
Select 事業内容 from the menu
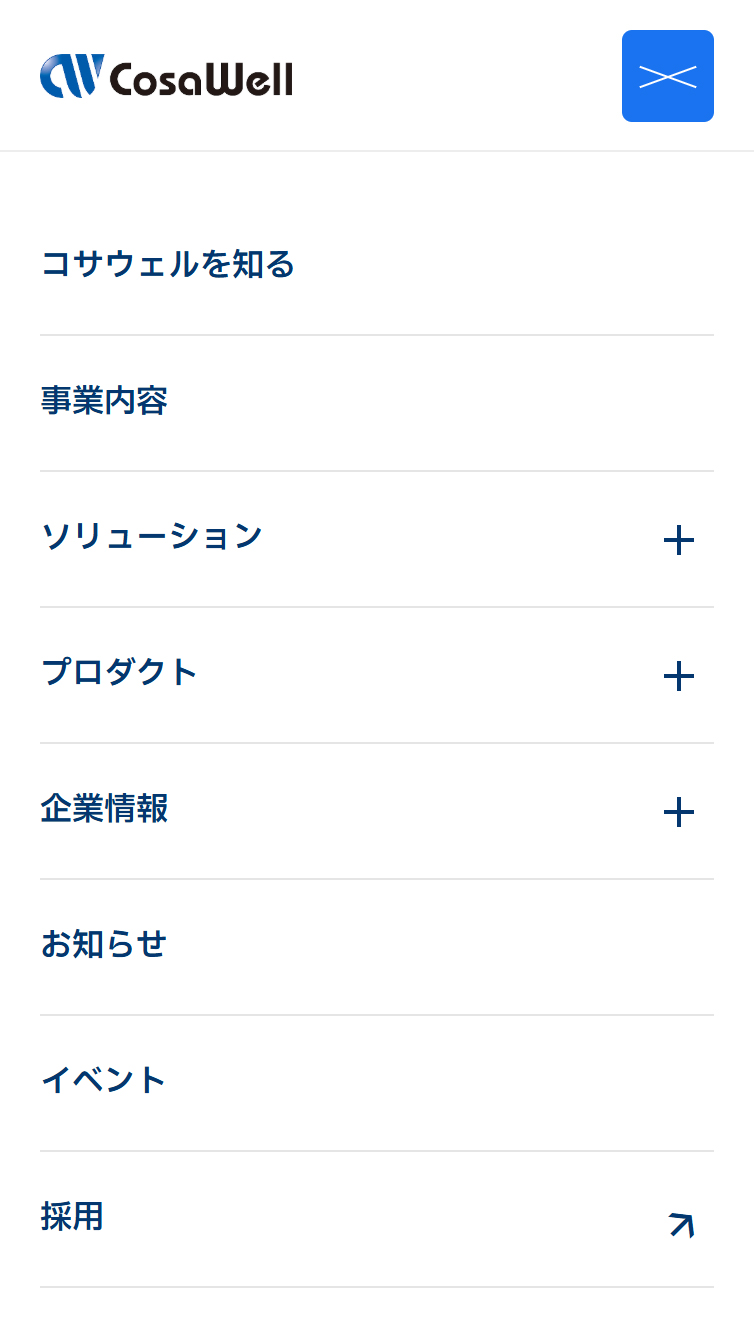105,400
